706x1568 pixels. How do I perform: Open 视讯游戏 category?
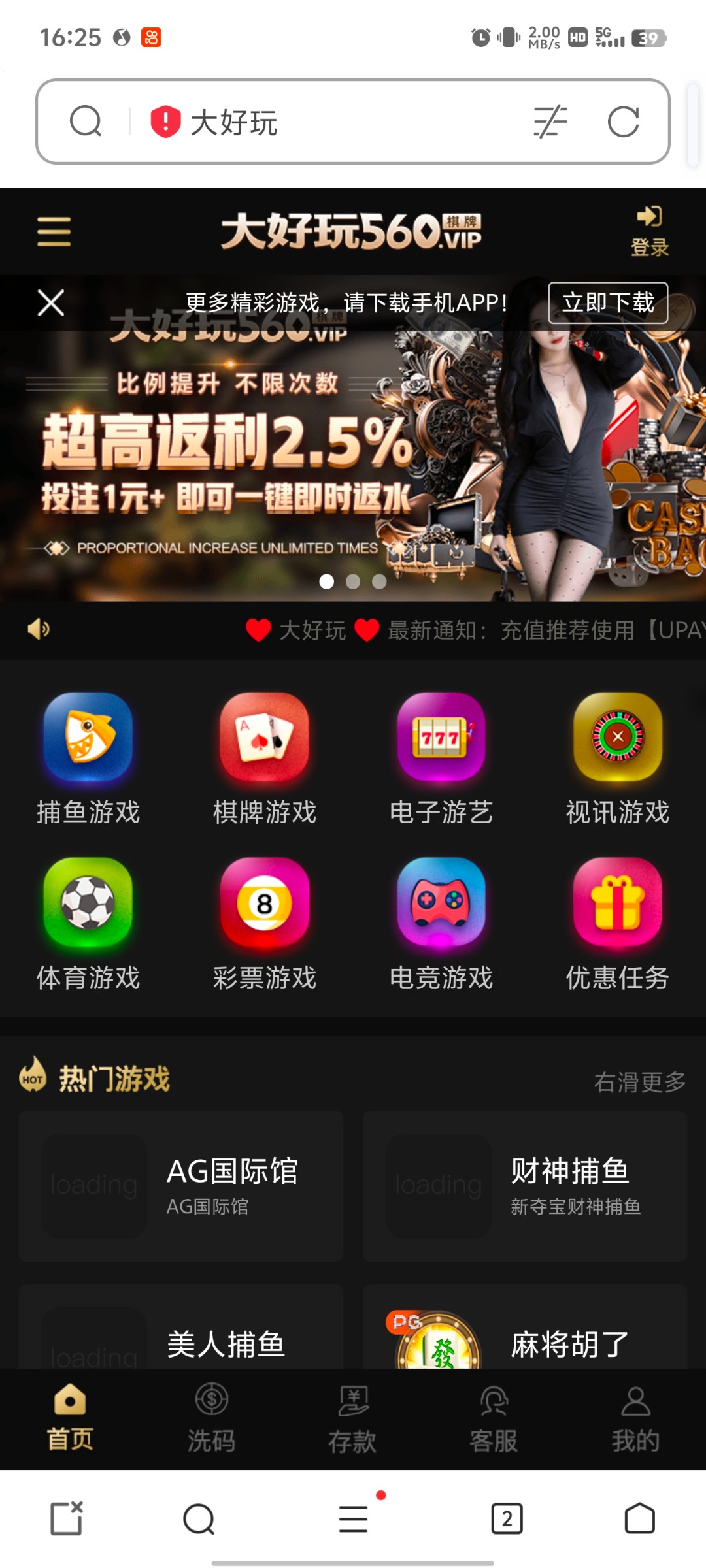pos(618,758)
